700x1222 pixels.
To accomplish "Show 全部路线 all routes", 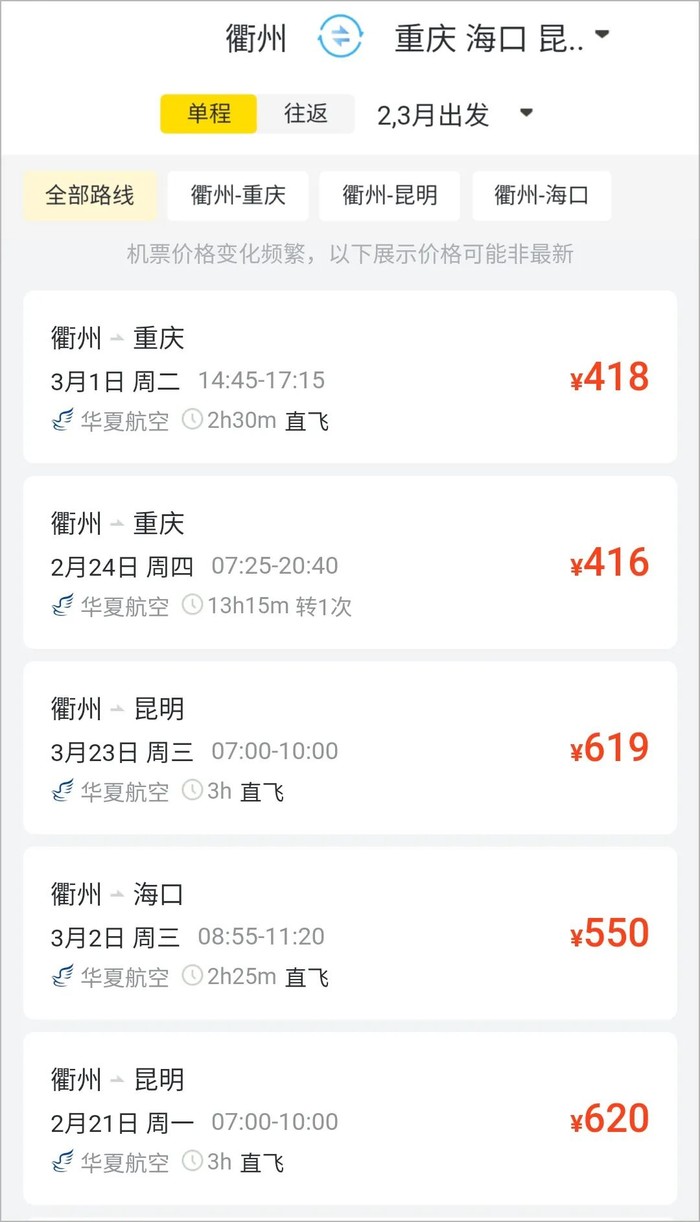I will [90, 195].
